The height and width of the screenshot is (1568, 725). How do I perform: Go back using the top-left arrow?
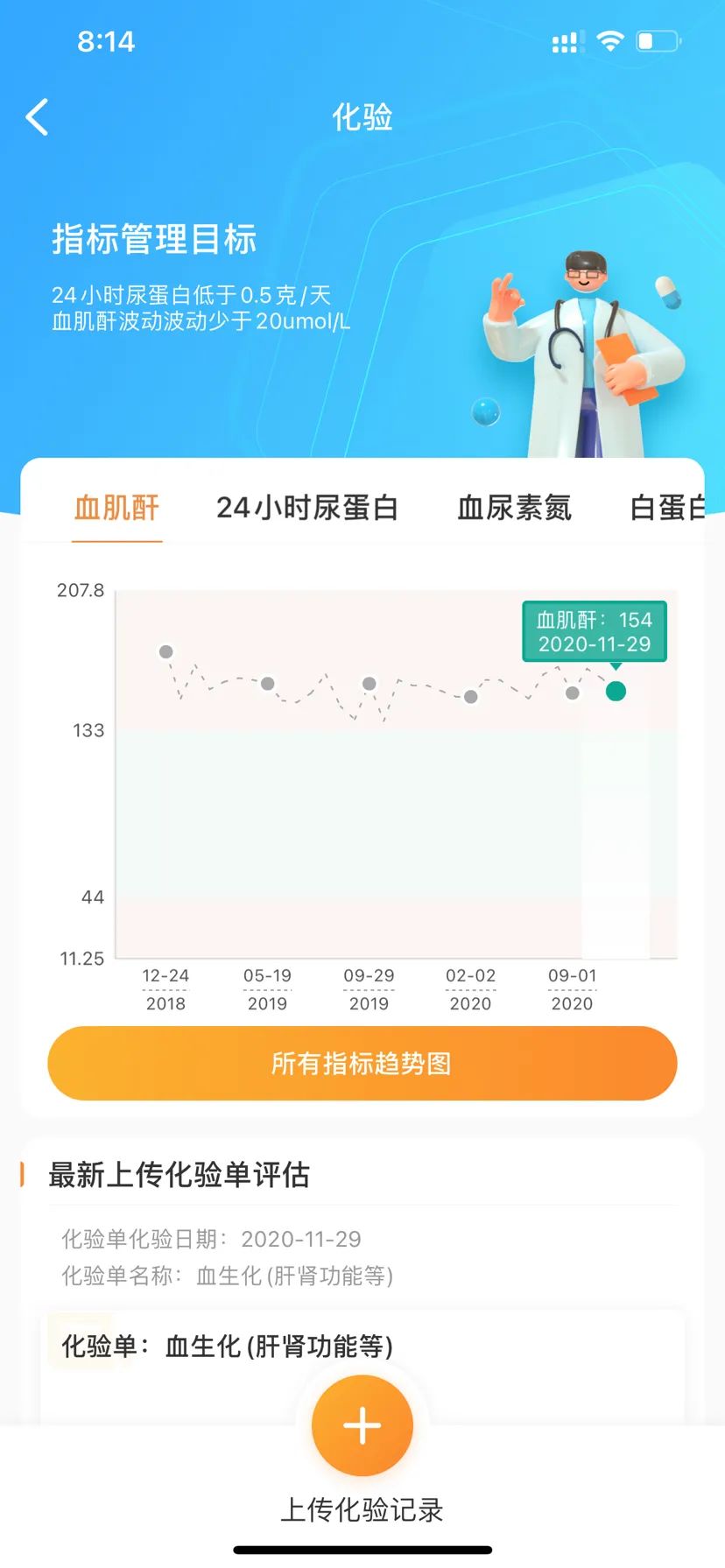[x=37, y=117]
